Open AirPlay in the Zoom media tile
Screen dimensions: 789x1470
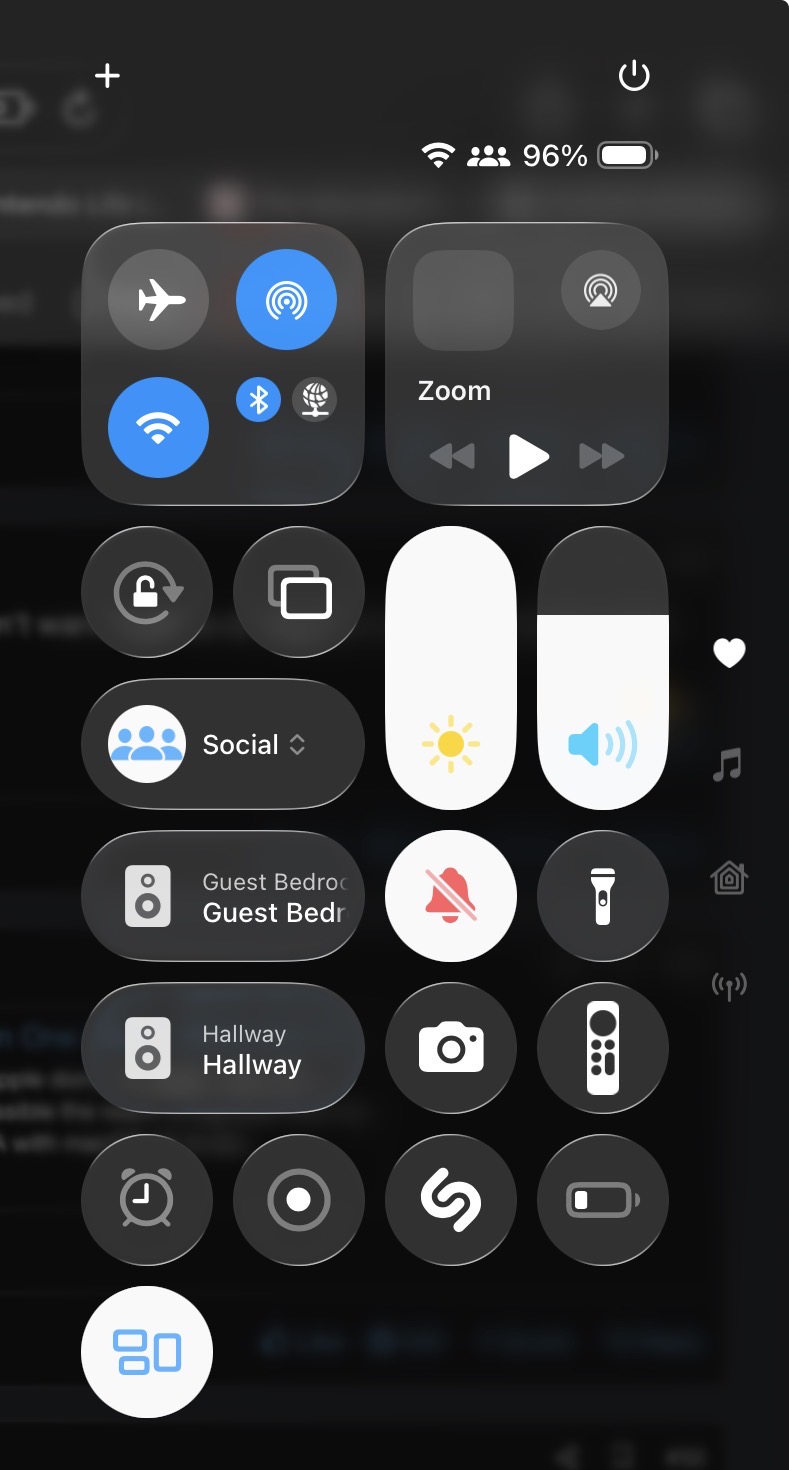tap(600, 290)
